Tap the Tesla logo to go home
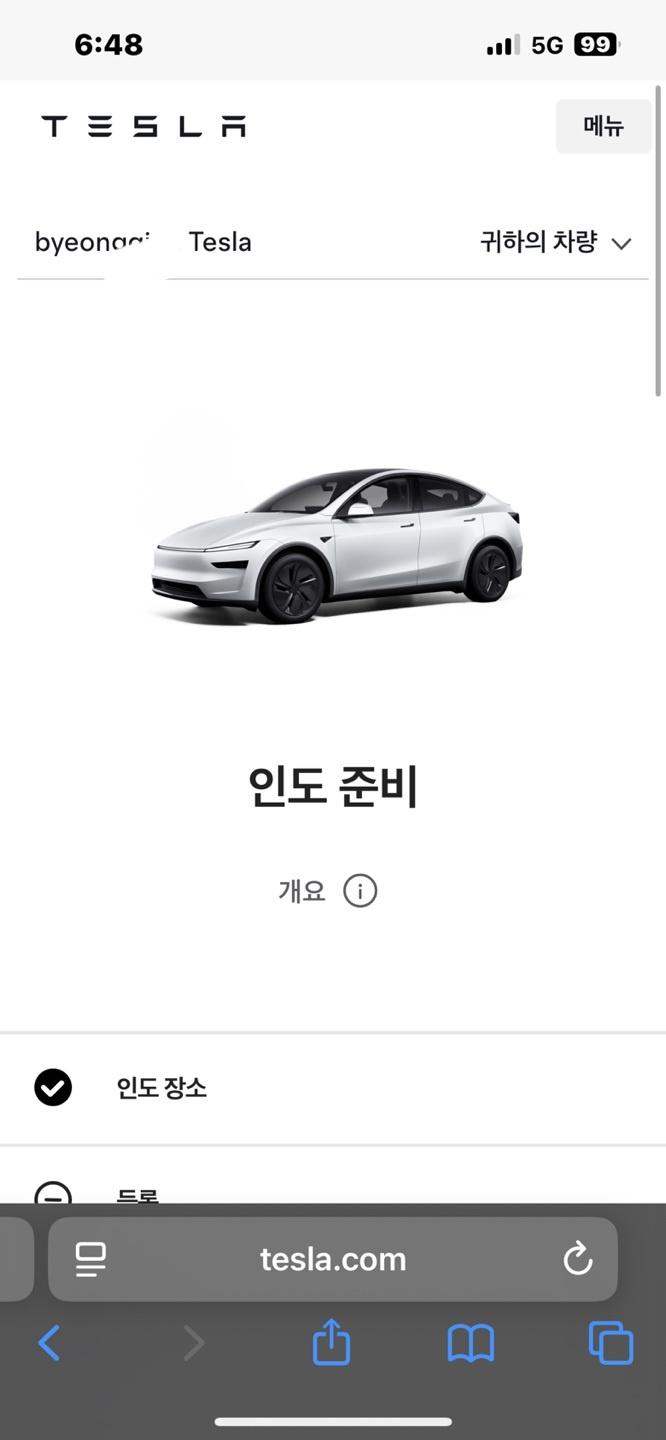The height and width of the screenshot is (1440, 666). 143,126
